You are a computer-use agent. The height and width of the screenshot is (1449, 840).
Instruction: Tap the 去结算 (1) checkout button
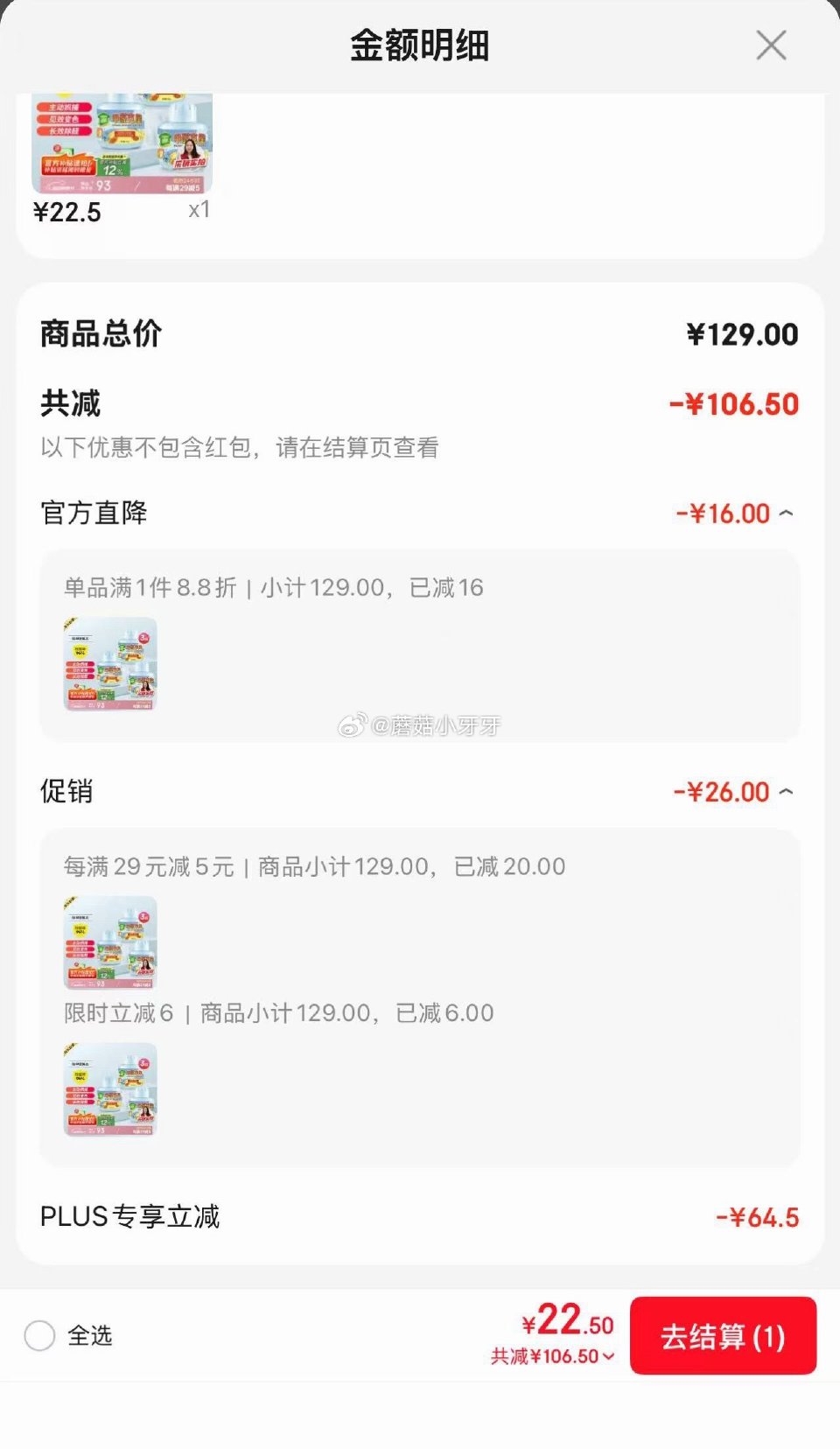(x=723, y=1337)
